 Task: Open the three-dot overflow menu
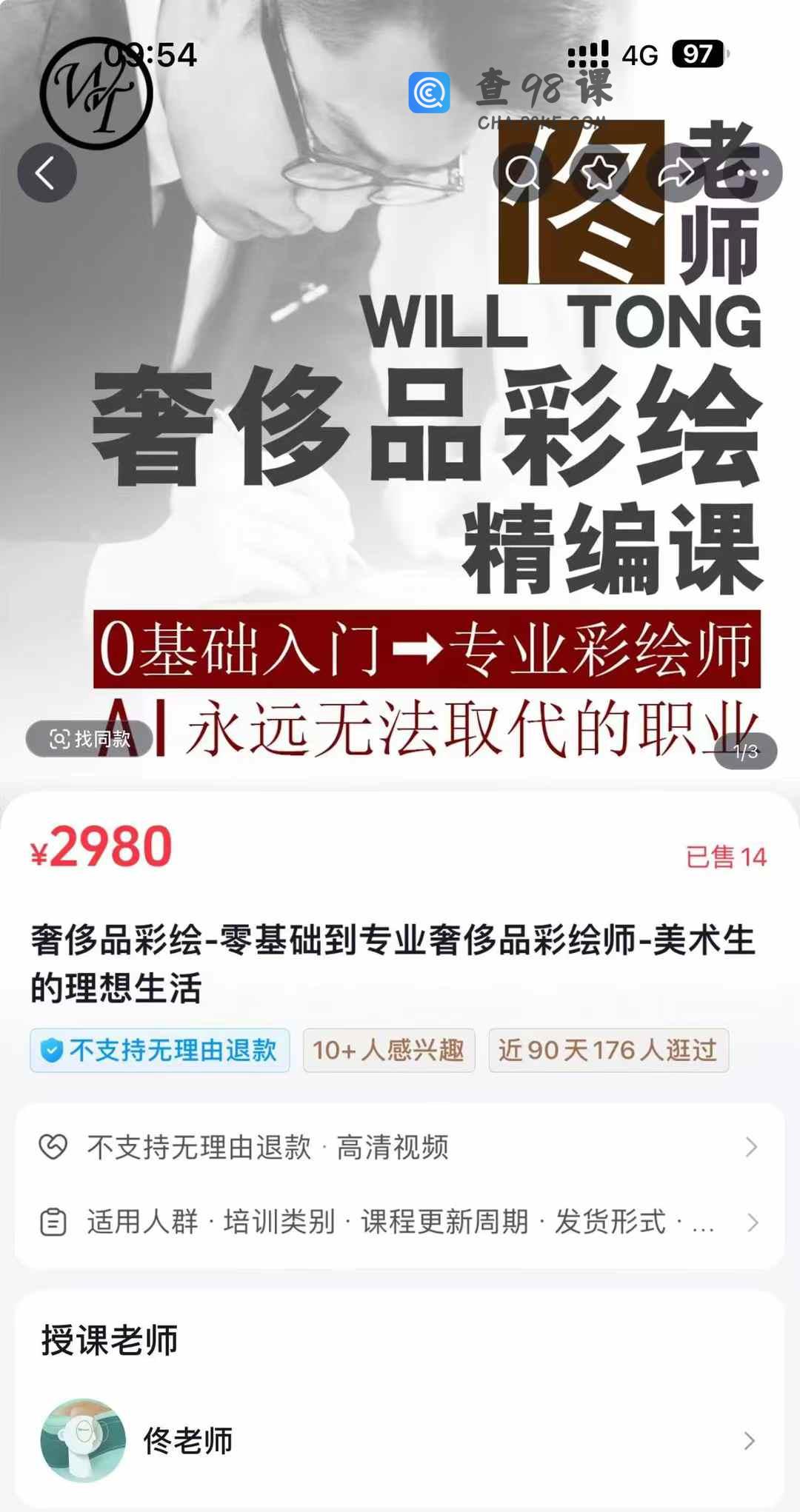tap(752, 173)
